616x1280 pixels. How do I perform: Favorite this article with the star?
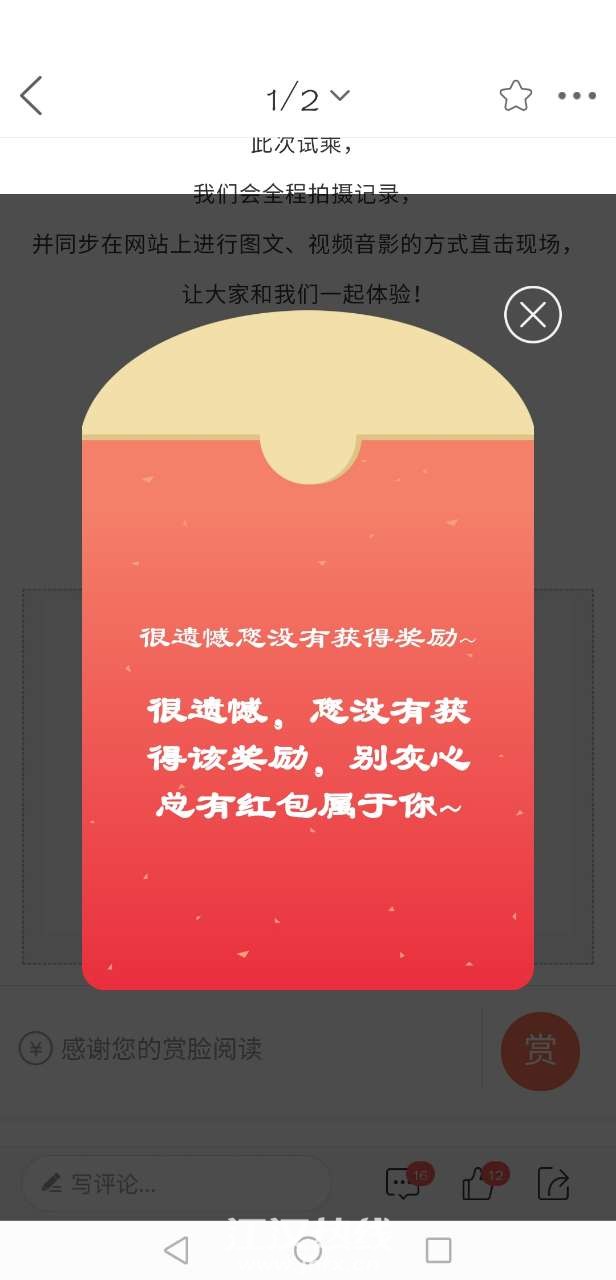tap(515, 96)
